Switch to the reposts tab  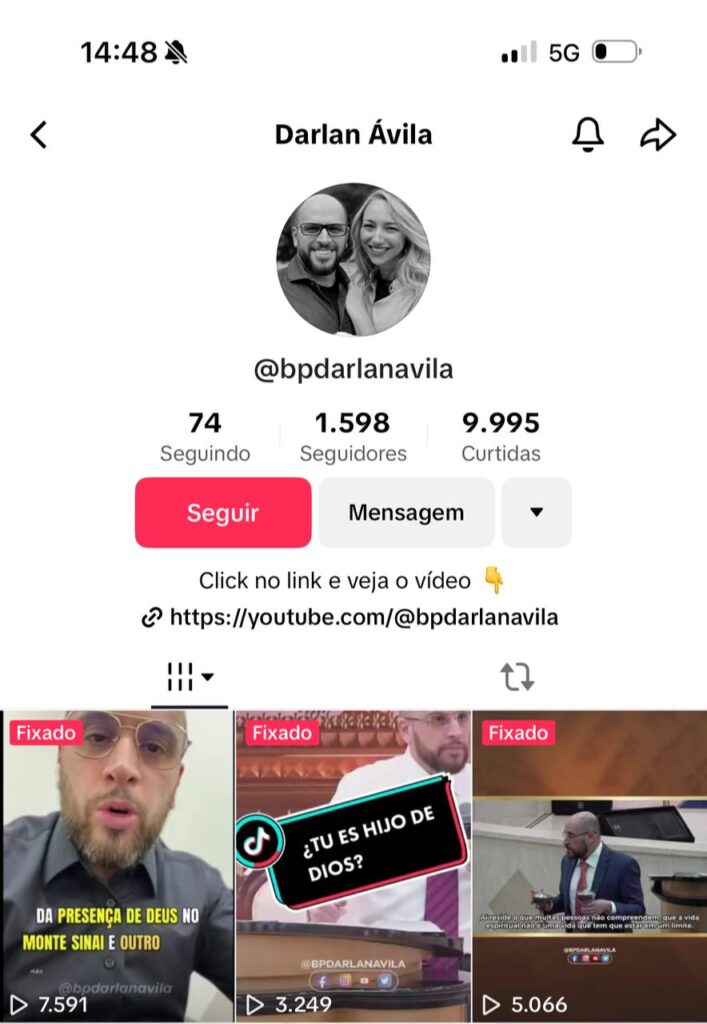[x=517, y=677]
